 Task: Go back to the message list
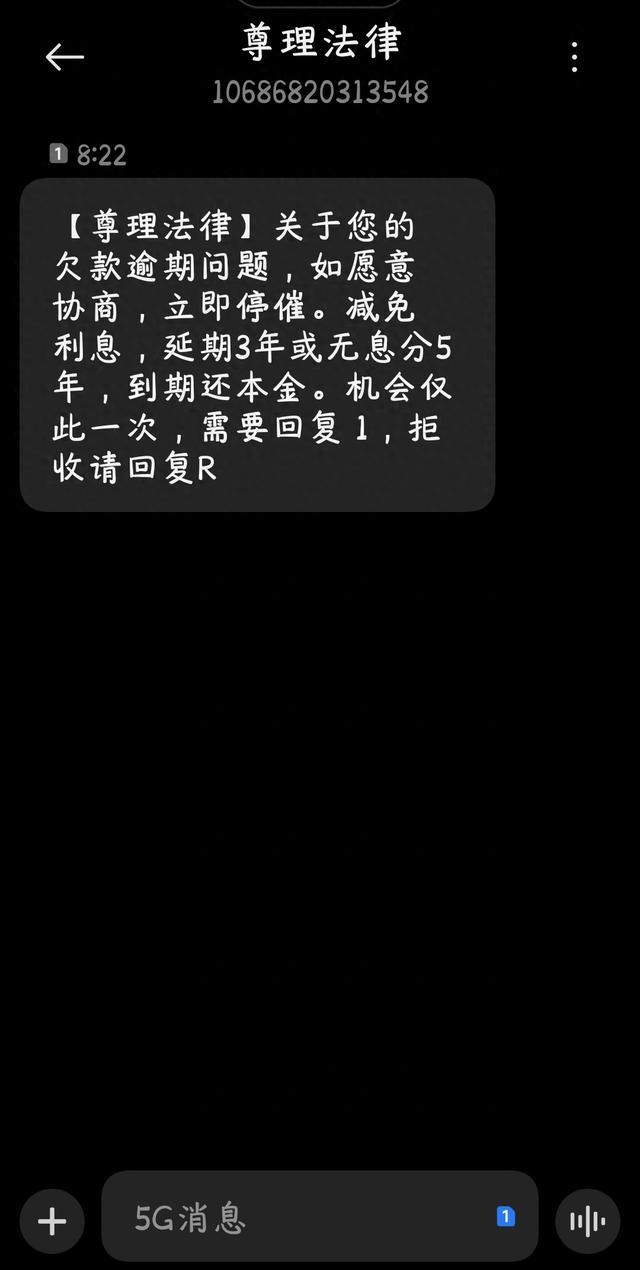click(65, 57)
